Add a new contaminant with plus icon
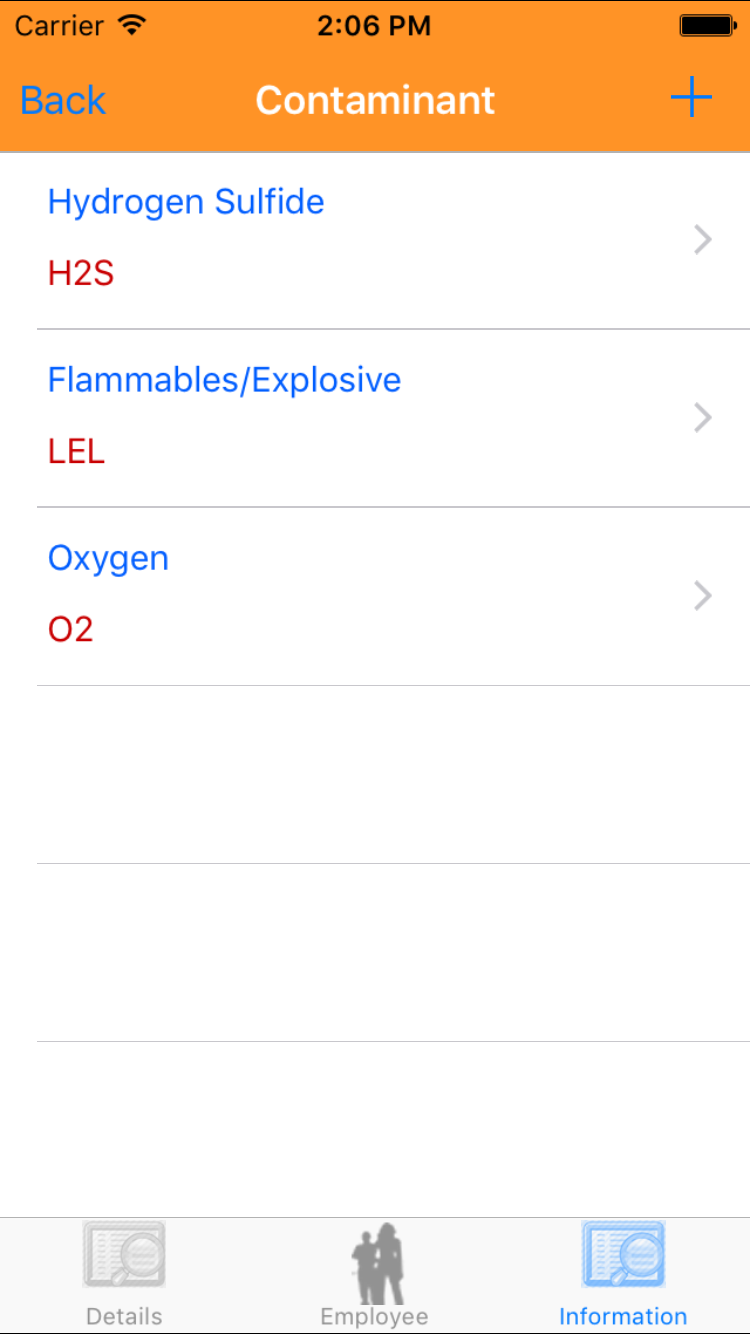Screen dimensions: 750x1334 (690, 99)
